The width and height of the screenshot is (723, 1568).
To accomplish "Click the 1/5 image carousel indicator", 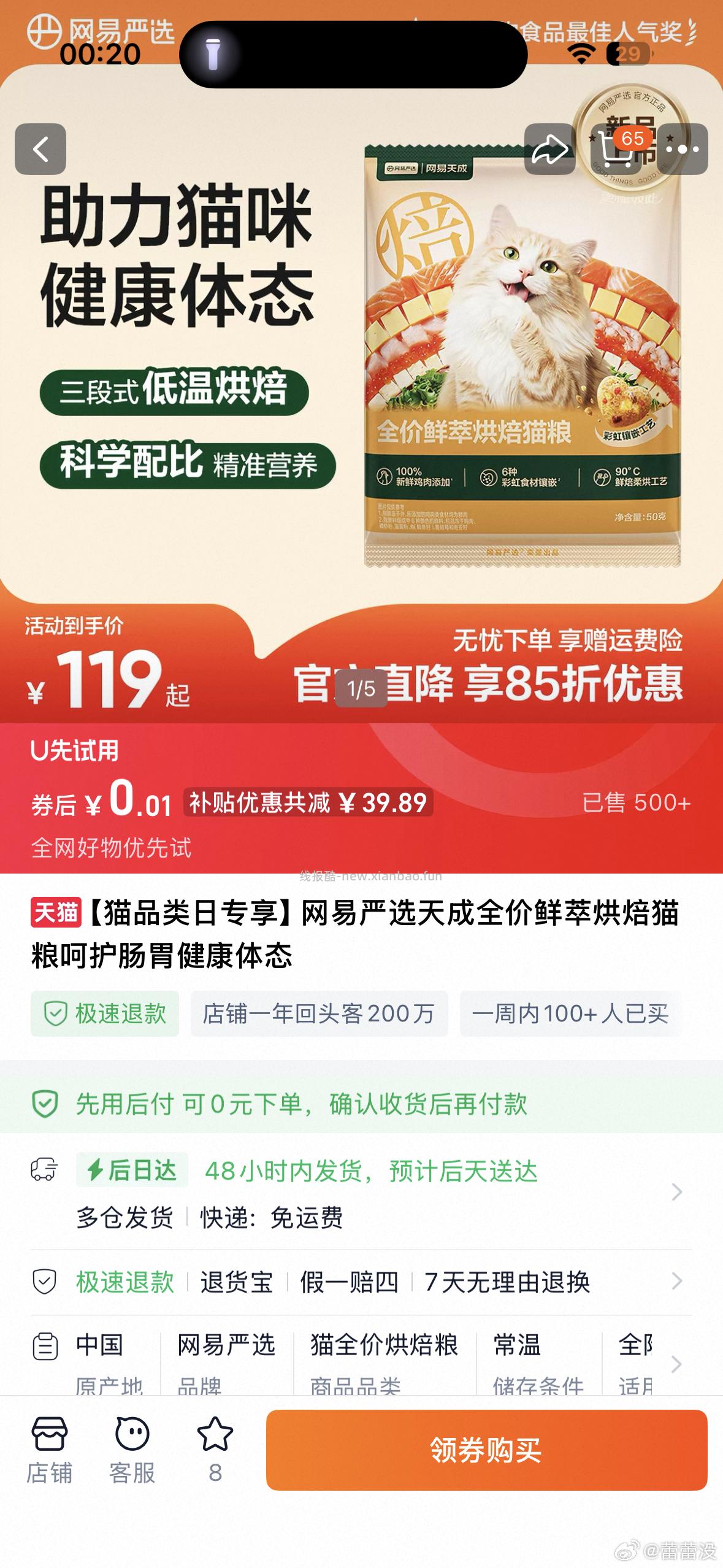I will click(361, 689).
